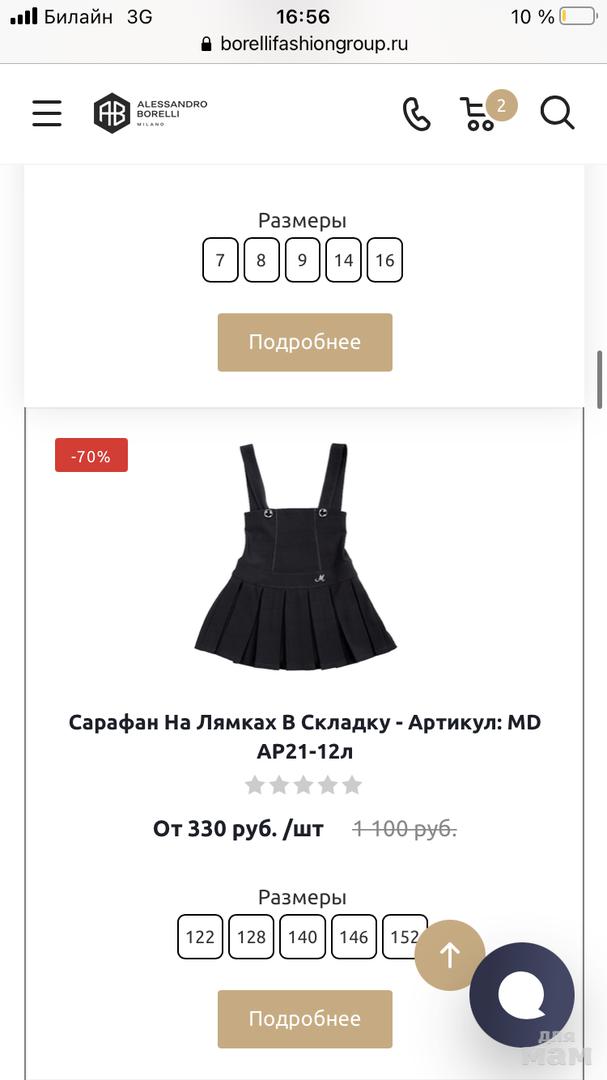
Task: Open Сарафан На Лямках В Складку title
Action: click(305, 736)
